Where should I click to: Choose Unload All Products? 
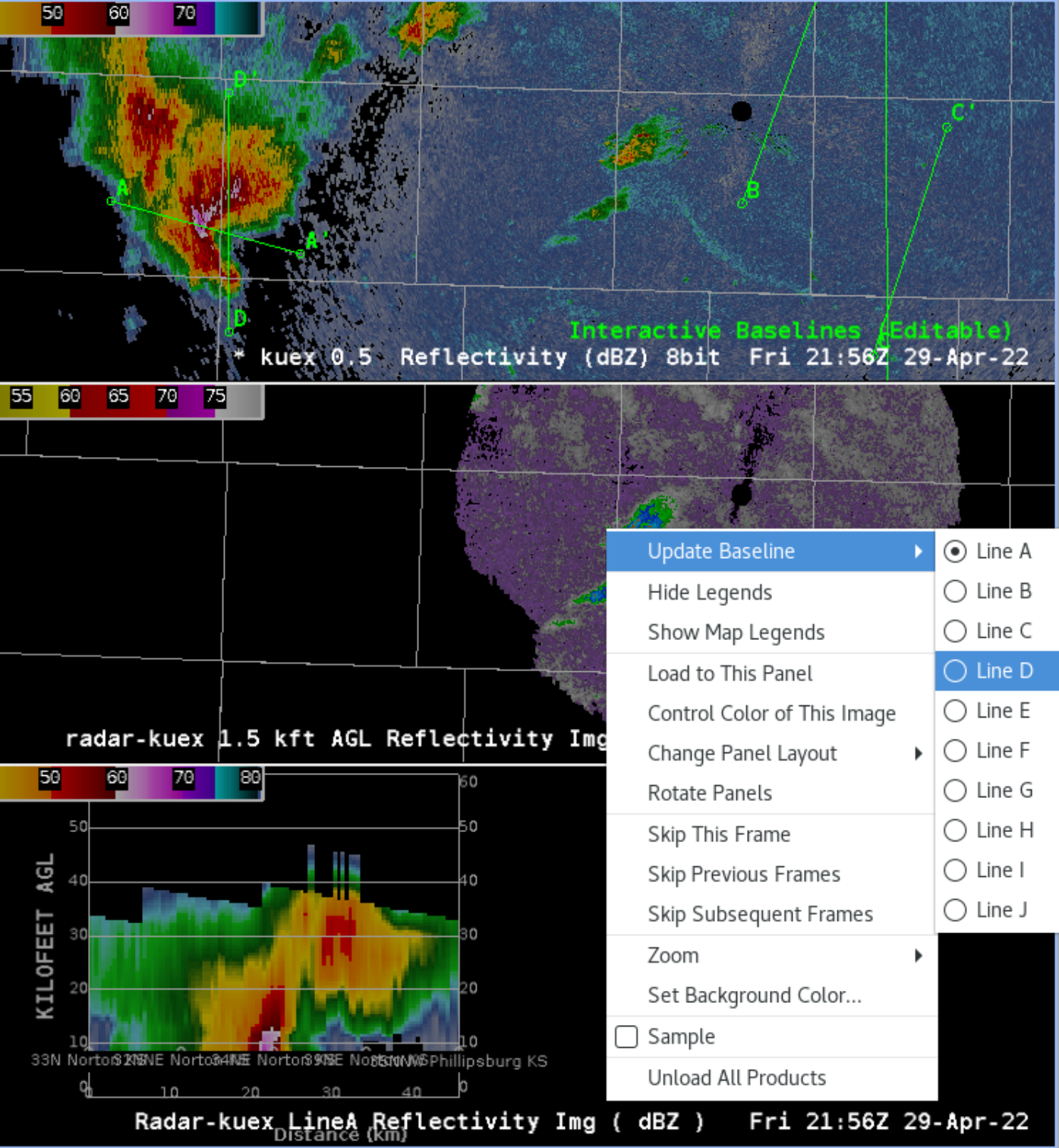(x=736, y=1078)
